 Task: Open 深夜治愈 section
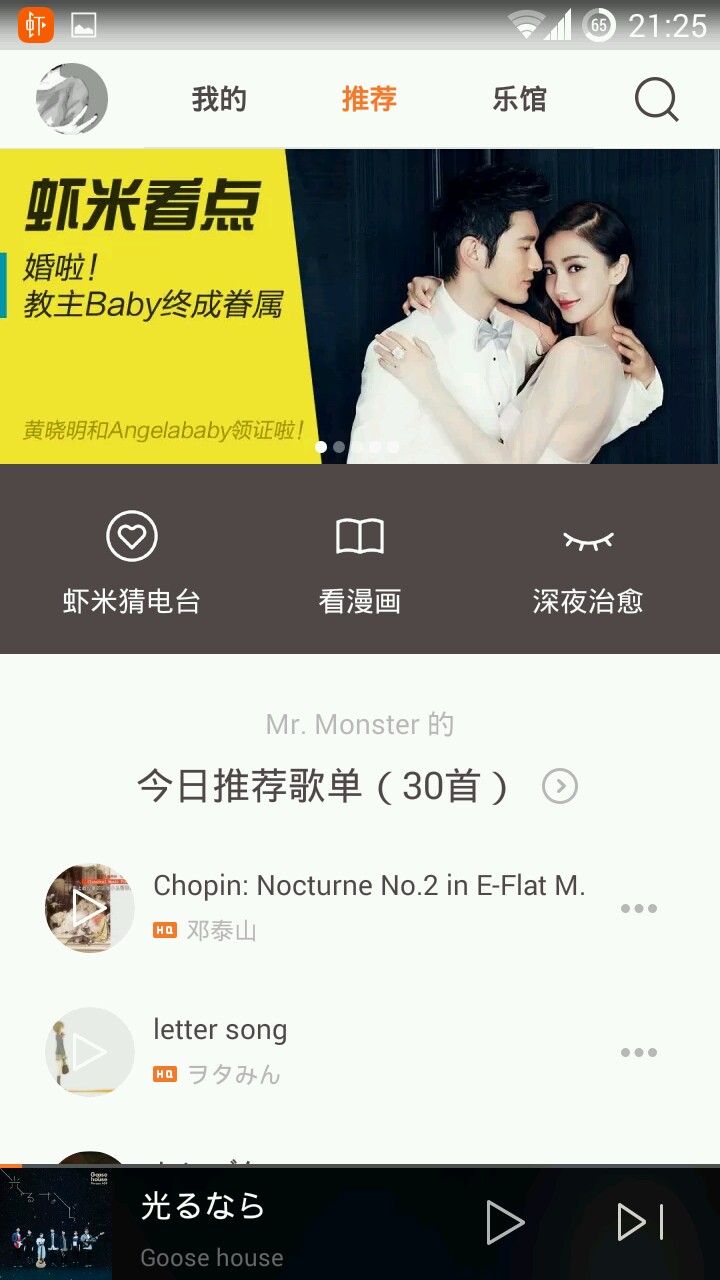pyautogui.click(x=588, y=561)
